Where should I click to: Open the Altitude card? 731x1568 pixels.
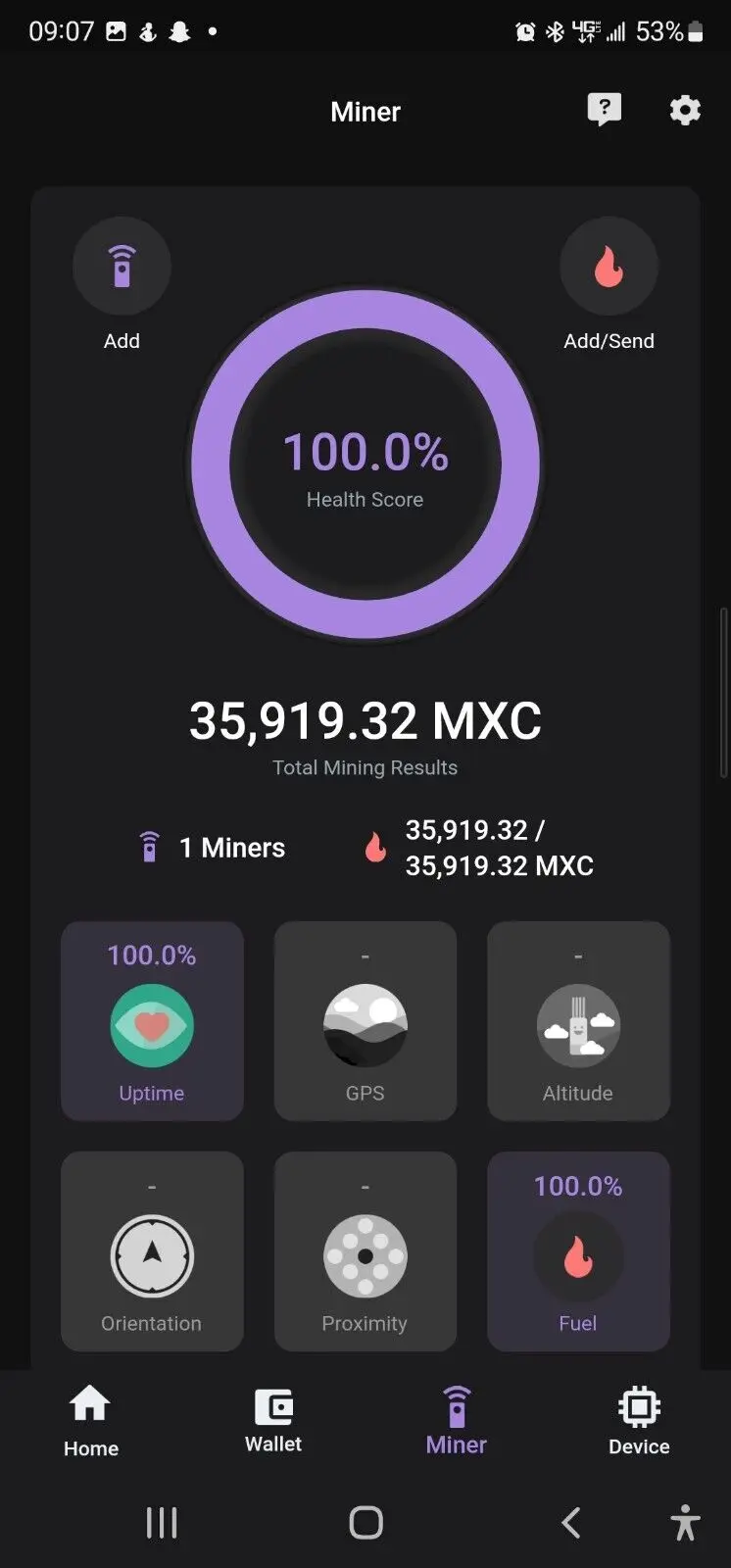coord(578,1021)
